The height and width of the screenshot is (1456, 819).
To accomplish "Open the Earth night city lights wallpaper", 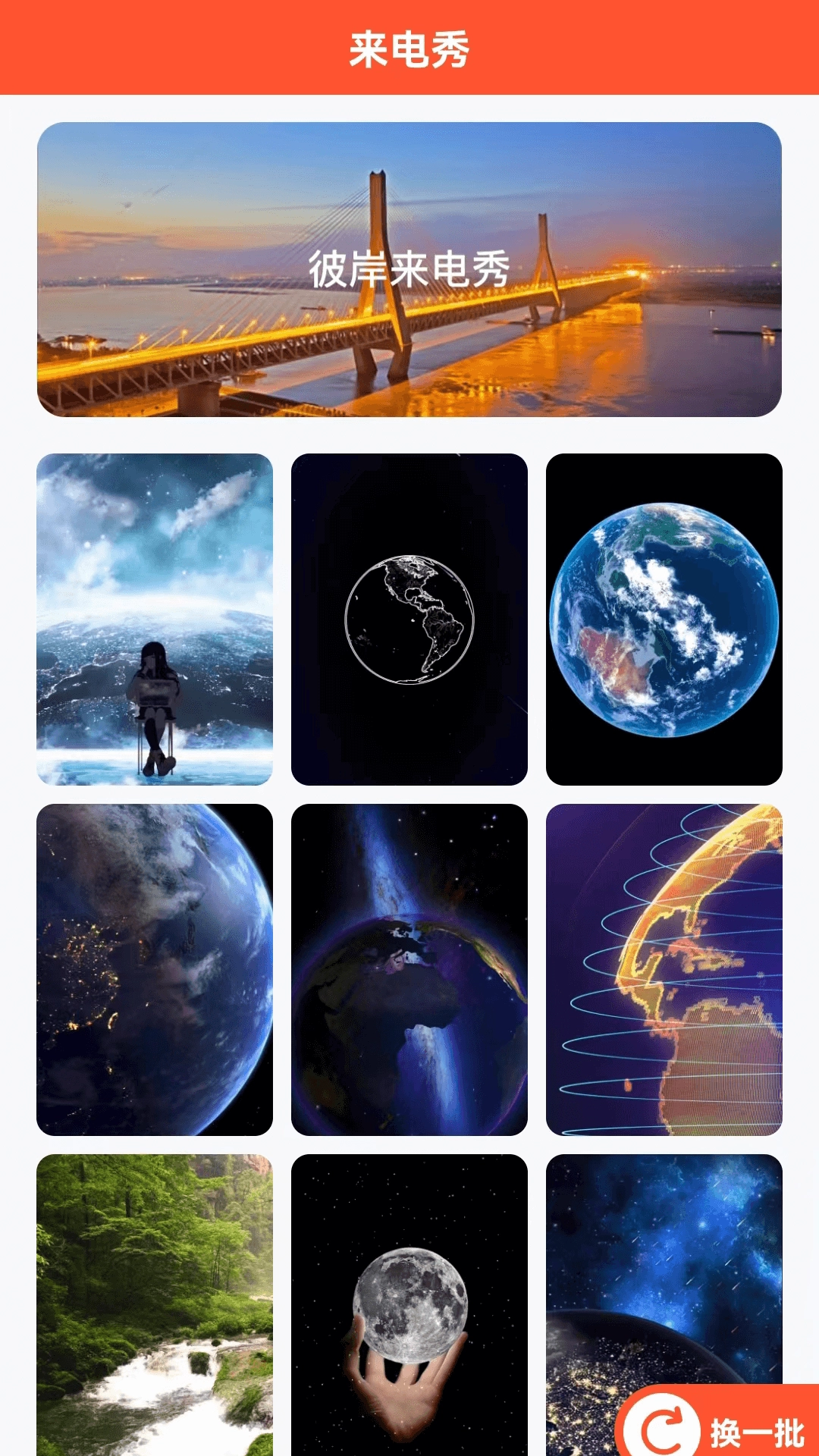I will [155, 969].
